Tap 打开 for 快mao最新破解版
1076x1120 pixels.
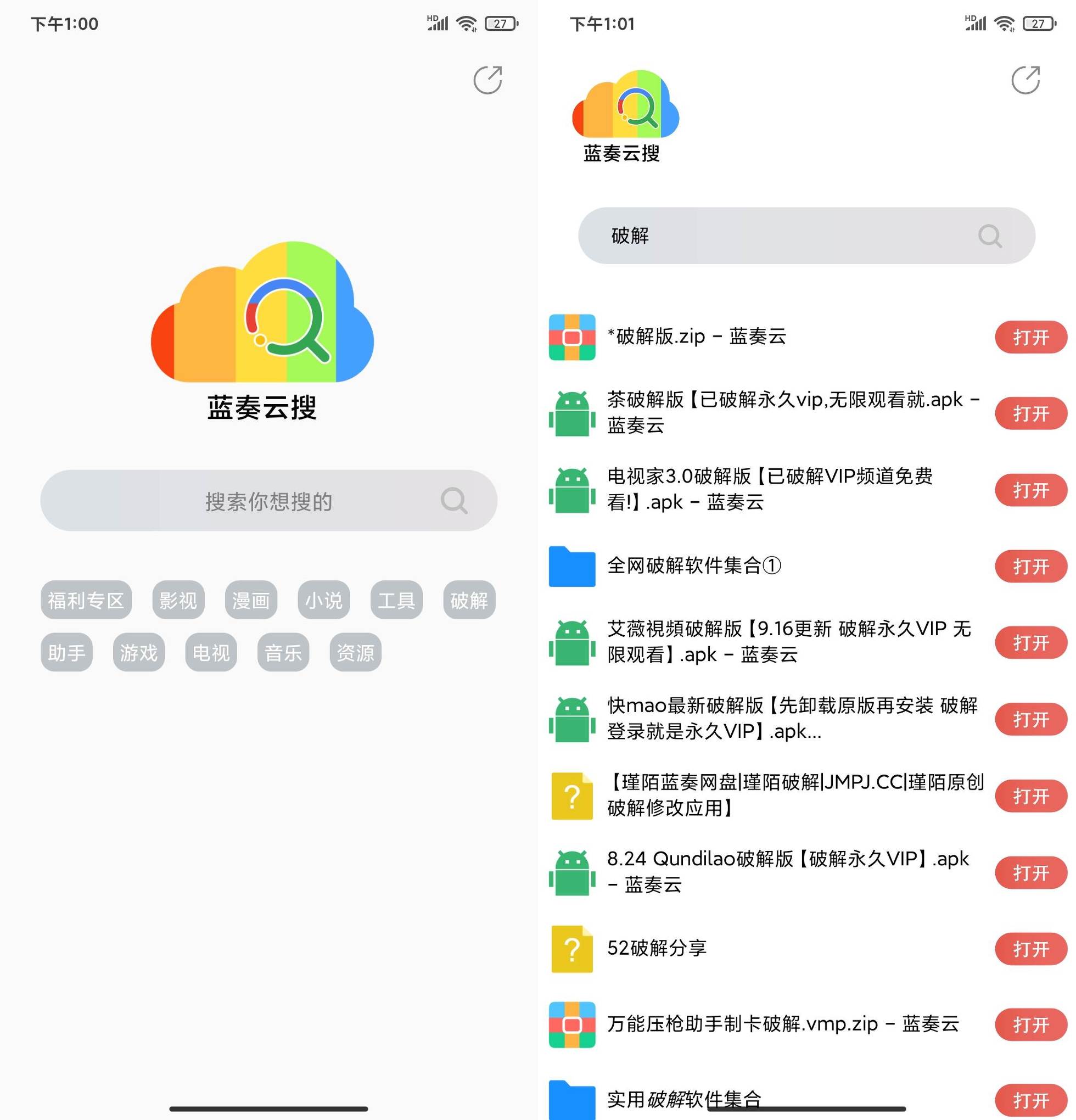tap(1030, 719)
